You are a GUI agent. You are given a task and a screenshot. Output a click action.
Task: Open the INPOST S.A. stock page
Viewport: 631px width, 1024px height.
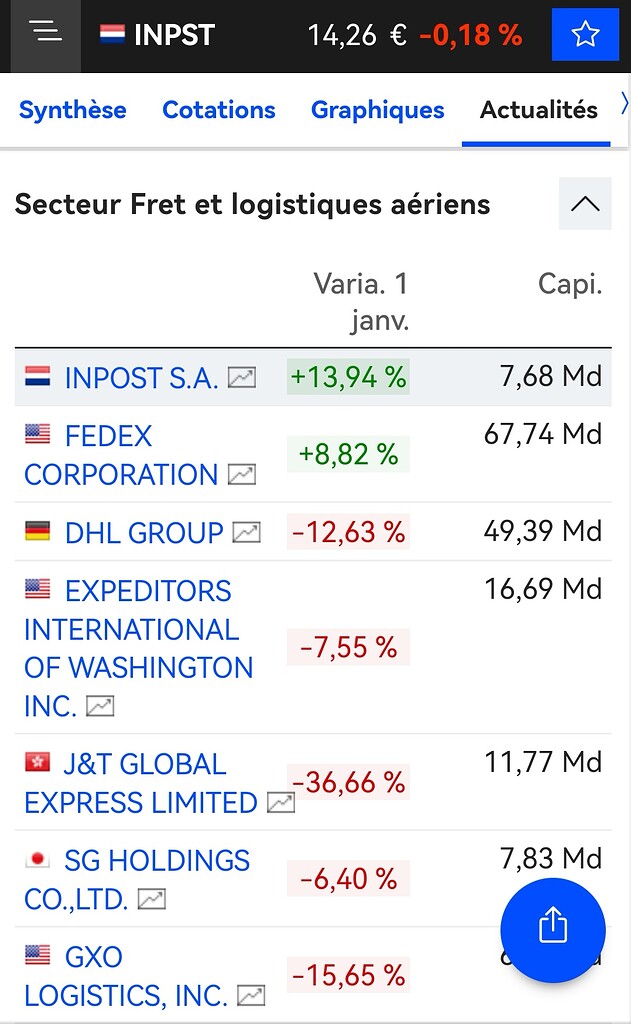141,378
